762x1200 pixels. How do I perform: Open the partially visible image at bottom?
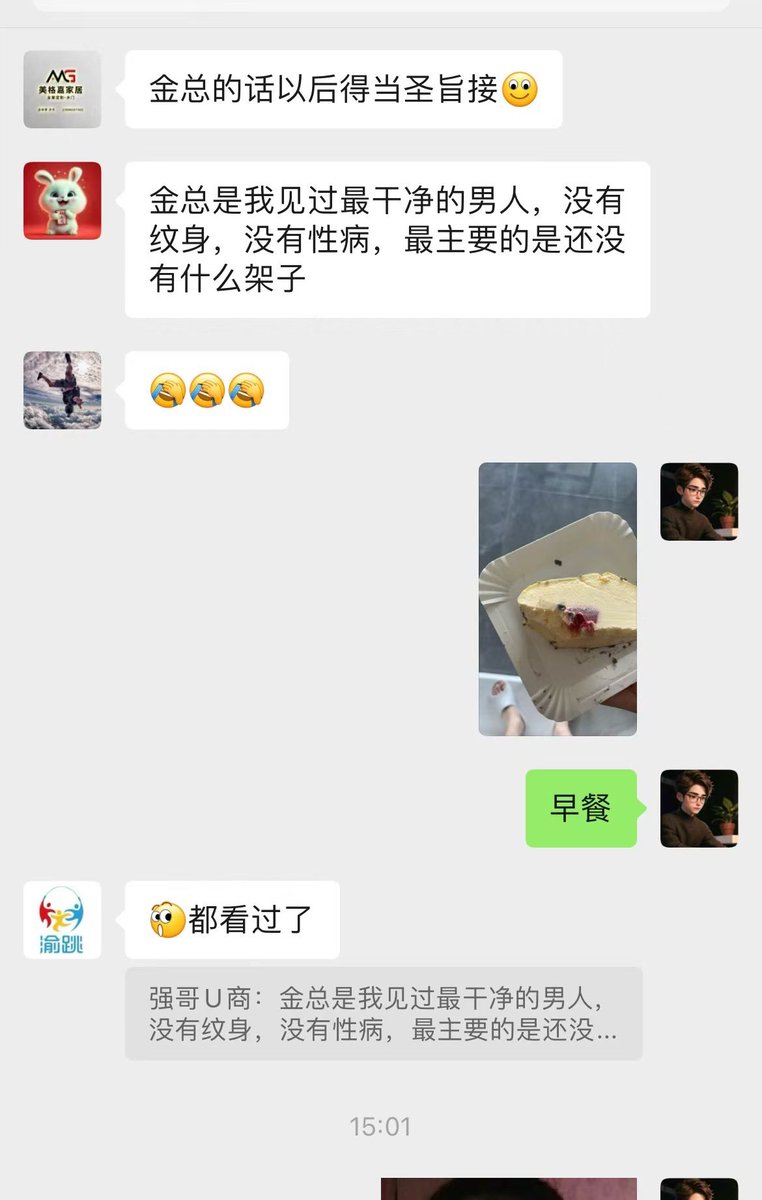coord(508,1189)
